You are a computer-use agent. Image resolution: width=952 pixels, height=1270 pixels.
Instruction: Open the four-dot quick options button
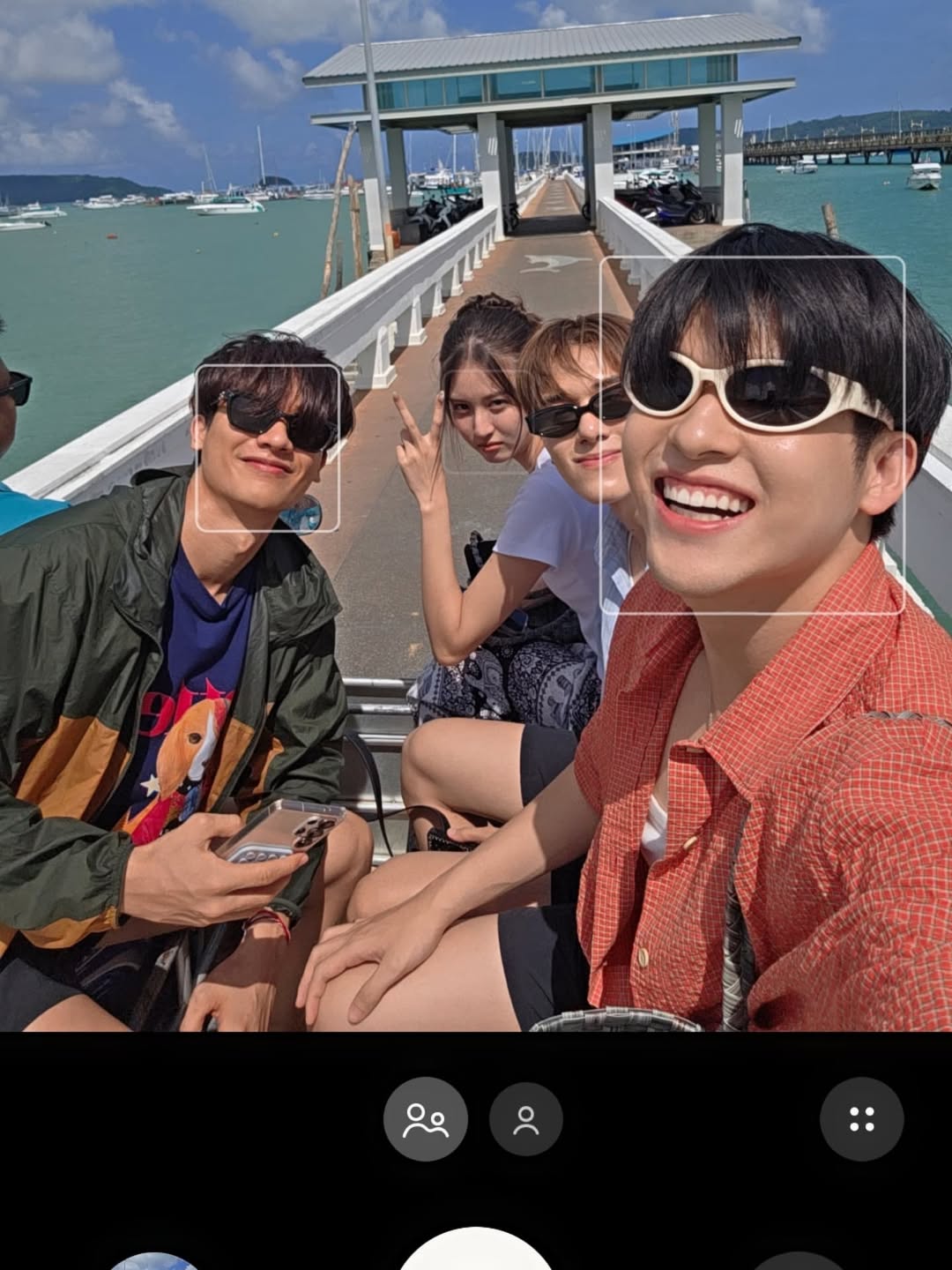[861, 1118]
